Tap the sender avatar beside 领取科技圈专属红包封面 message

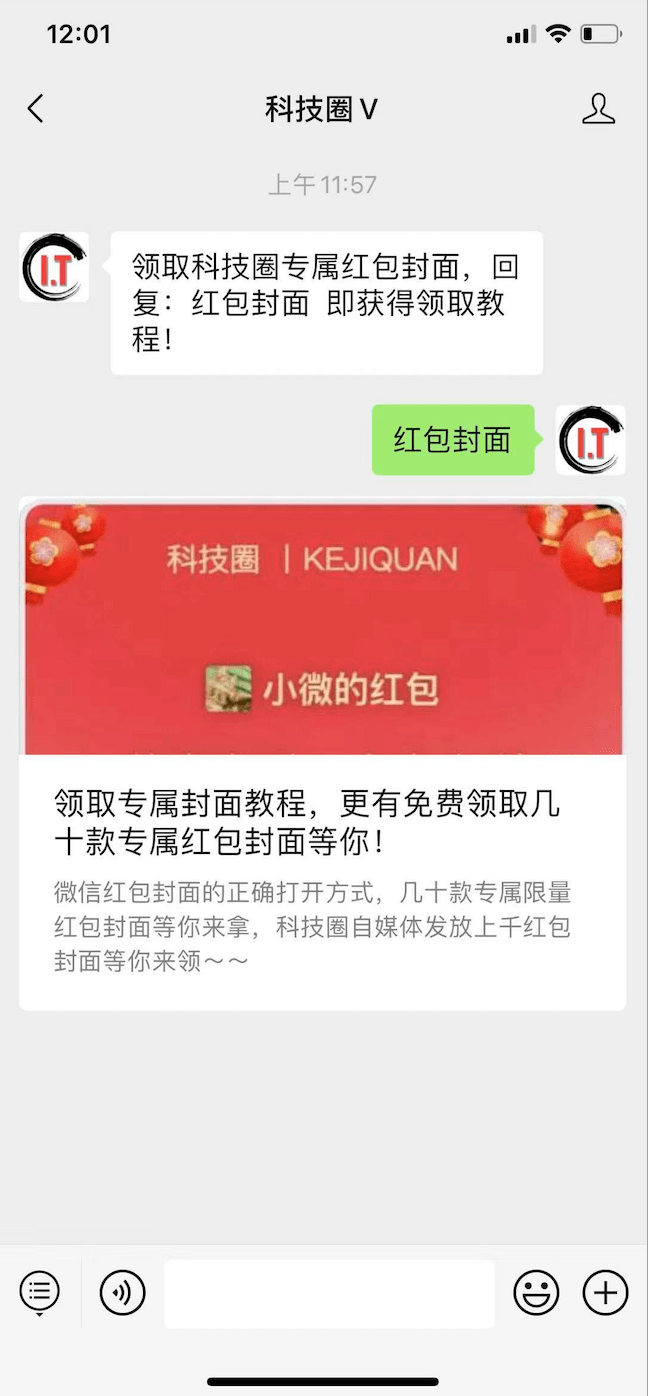click(54, 267)
